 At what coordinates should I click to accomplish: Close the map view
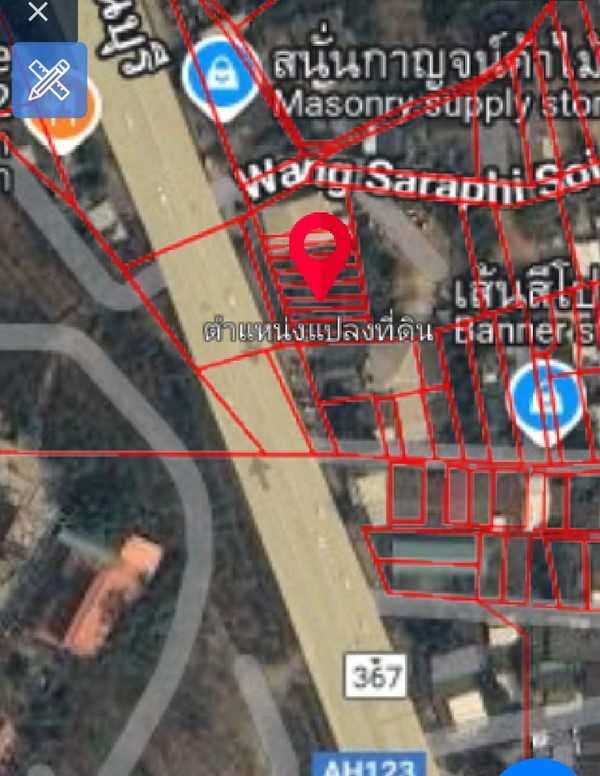[38, 13]
